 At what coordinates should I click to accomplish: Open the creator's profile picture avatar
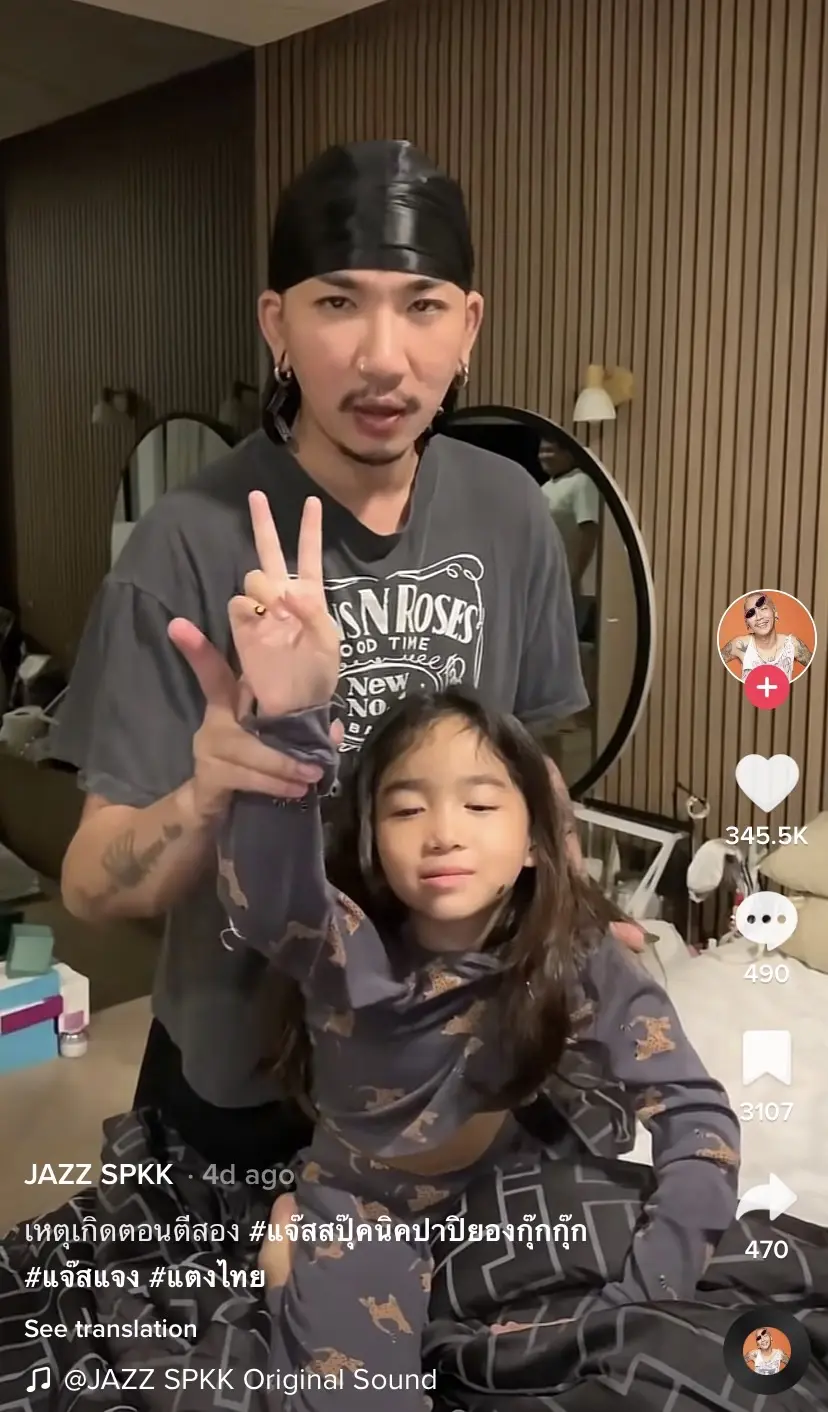pyautogui.click(x=767, y=636)
